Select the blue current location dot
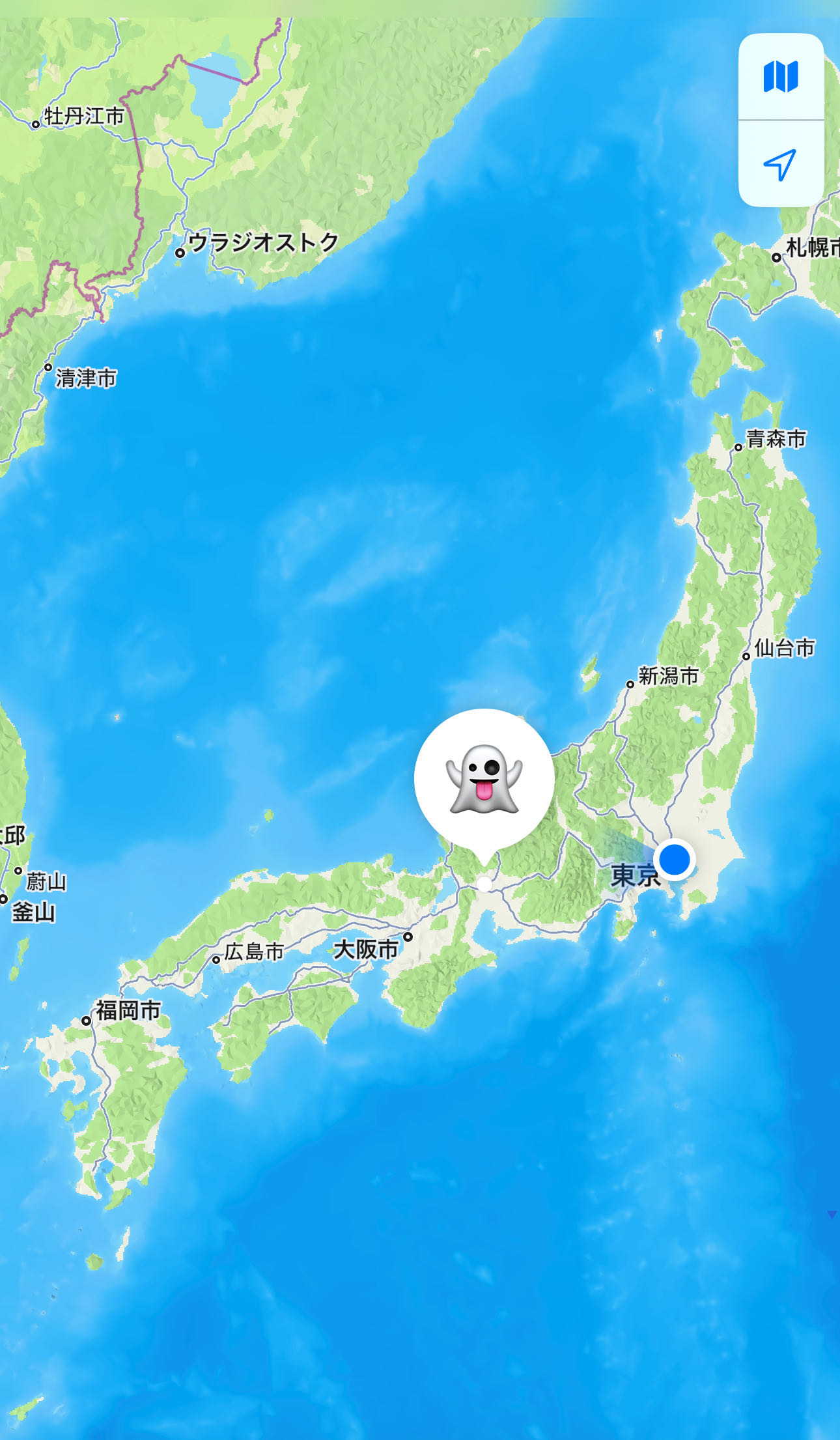840x1440 pixels. 675,860
